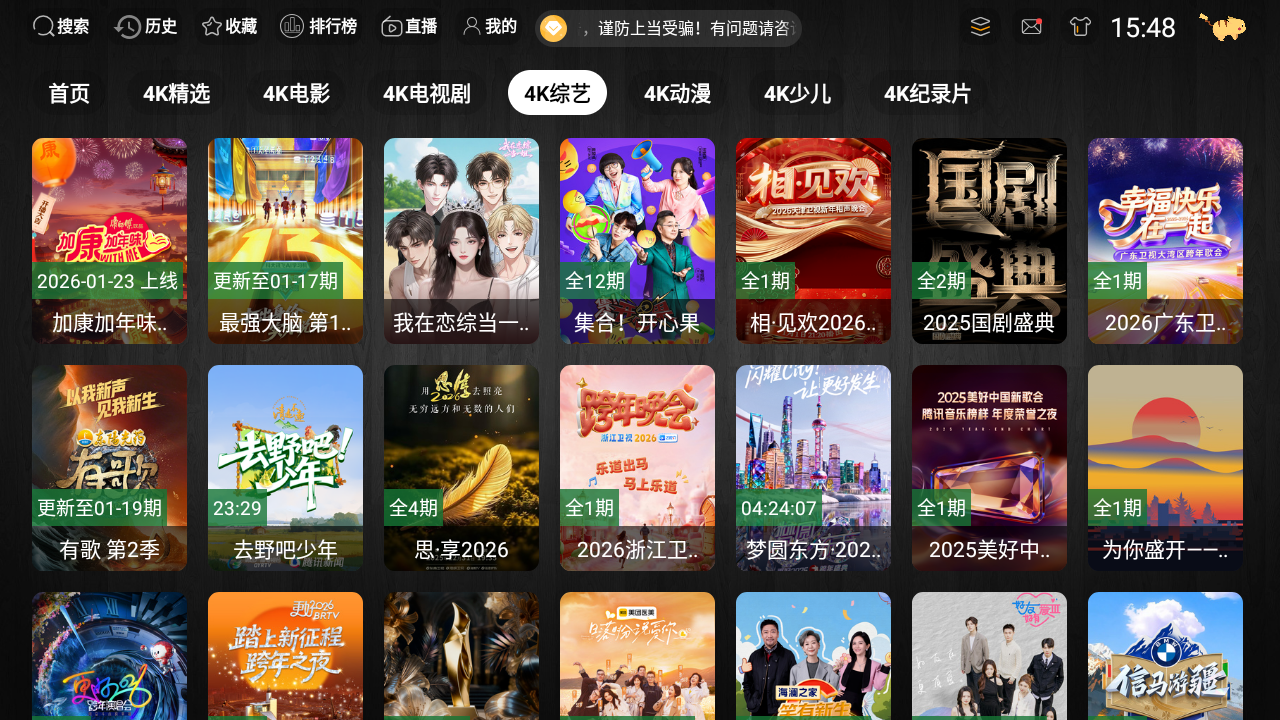The width and height of the screenshot is (1280, 720).
Task: Open the 2025国剧盛典 card
Action: [x=989, y=241]
